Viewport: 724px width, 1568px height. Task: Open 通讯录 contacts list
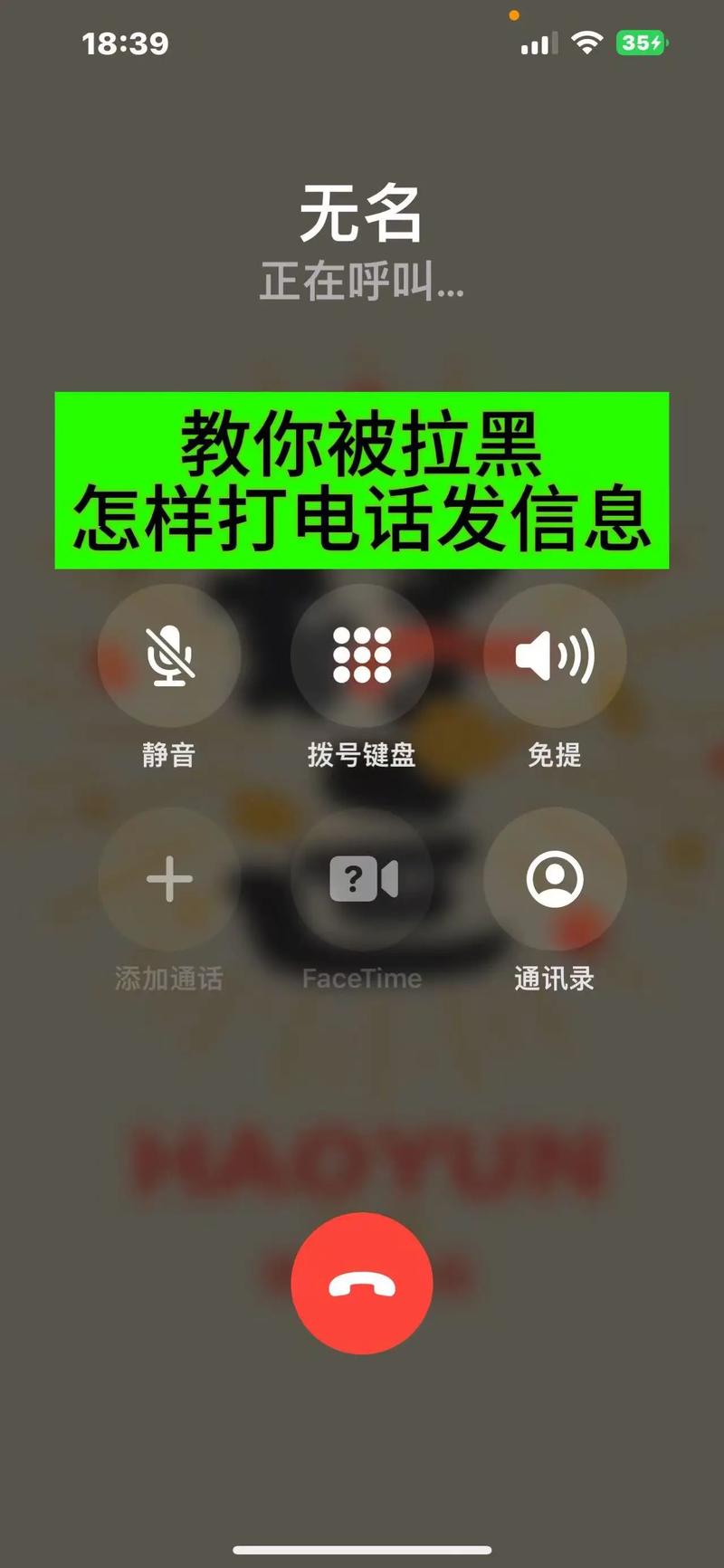[x=555, y=878]
